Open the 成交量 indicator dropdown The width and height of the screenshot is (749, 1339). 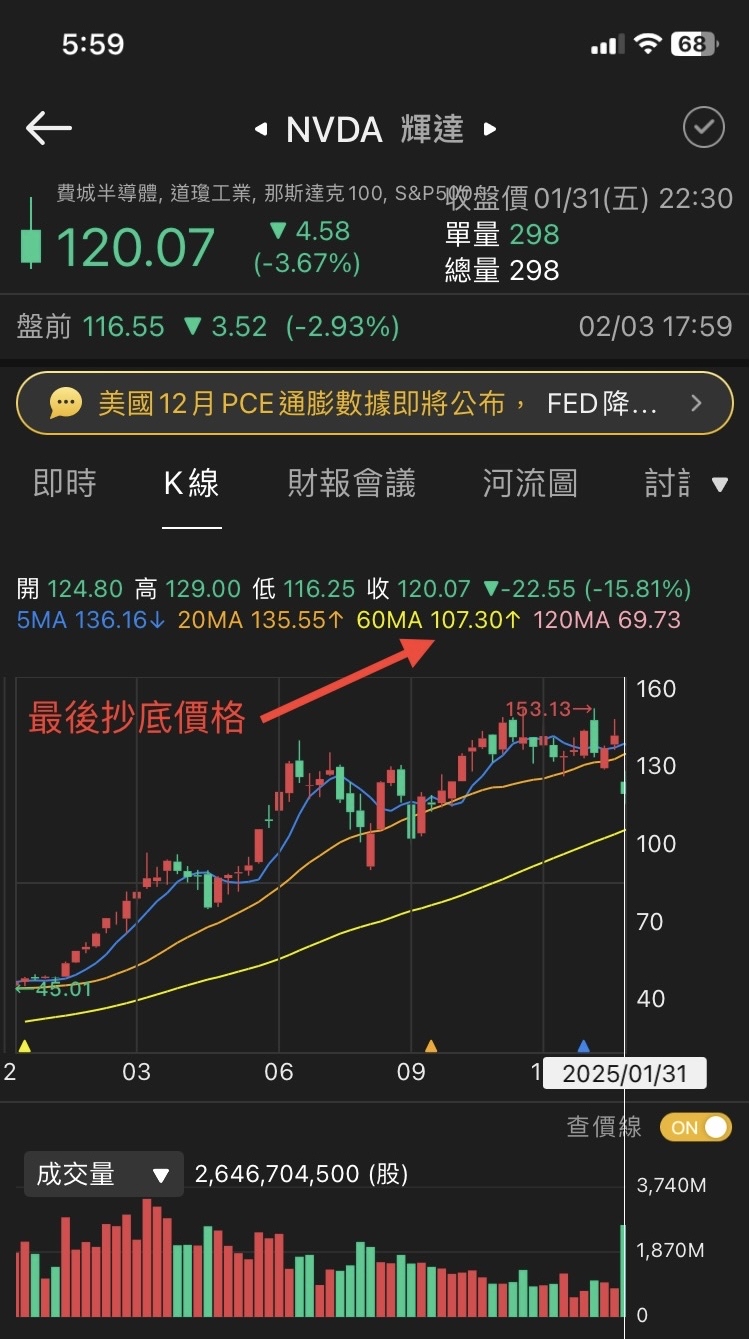click(x=103, y=1174)
